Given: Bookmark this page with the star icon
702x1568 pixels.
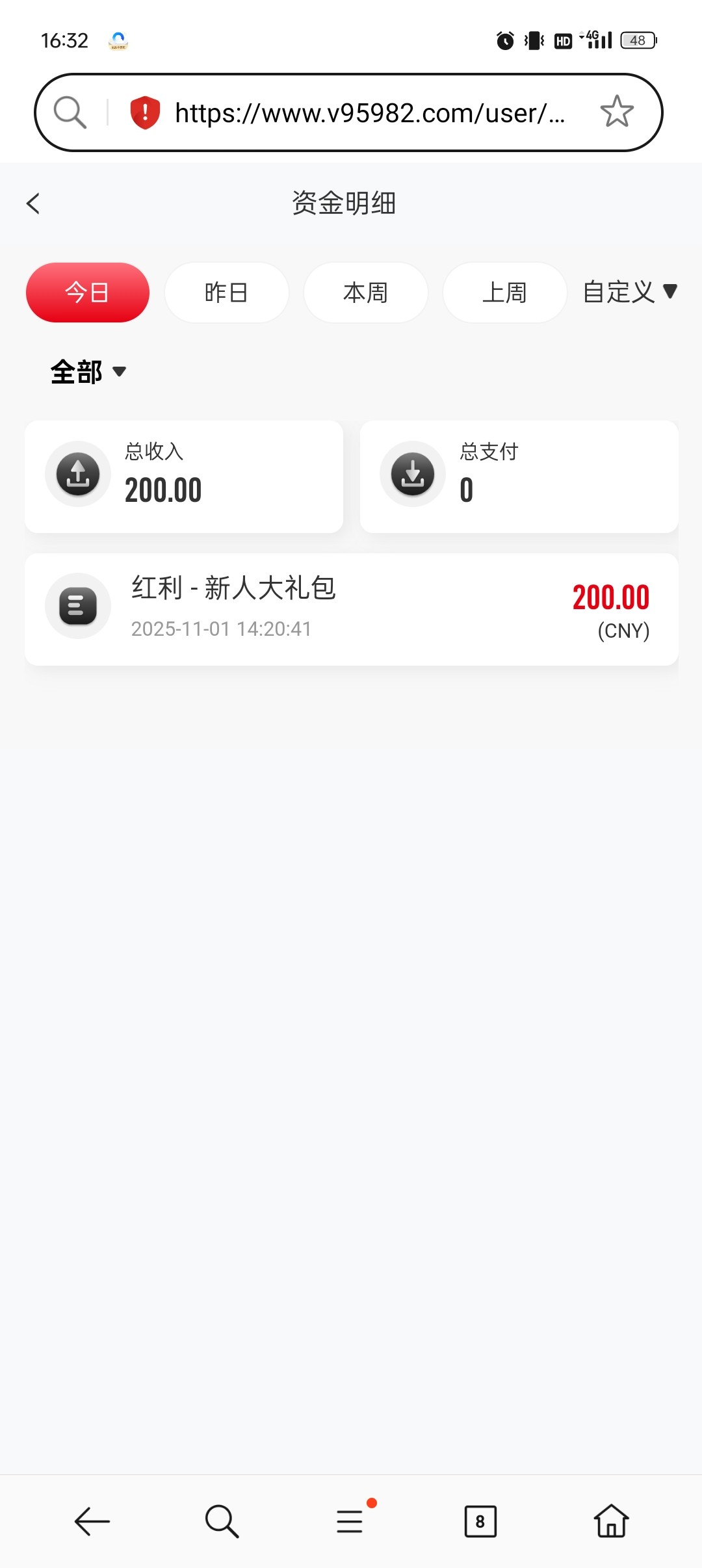Looking at the screenshot, I should 616,112.
